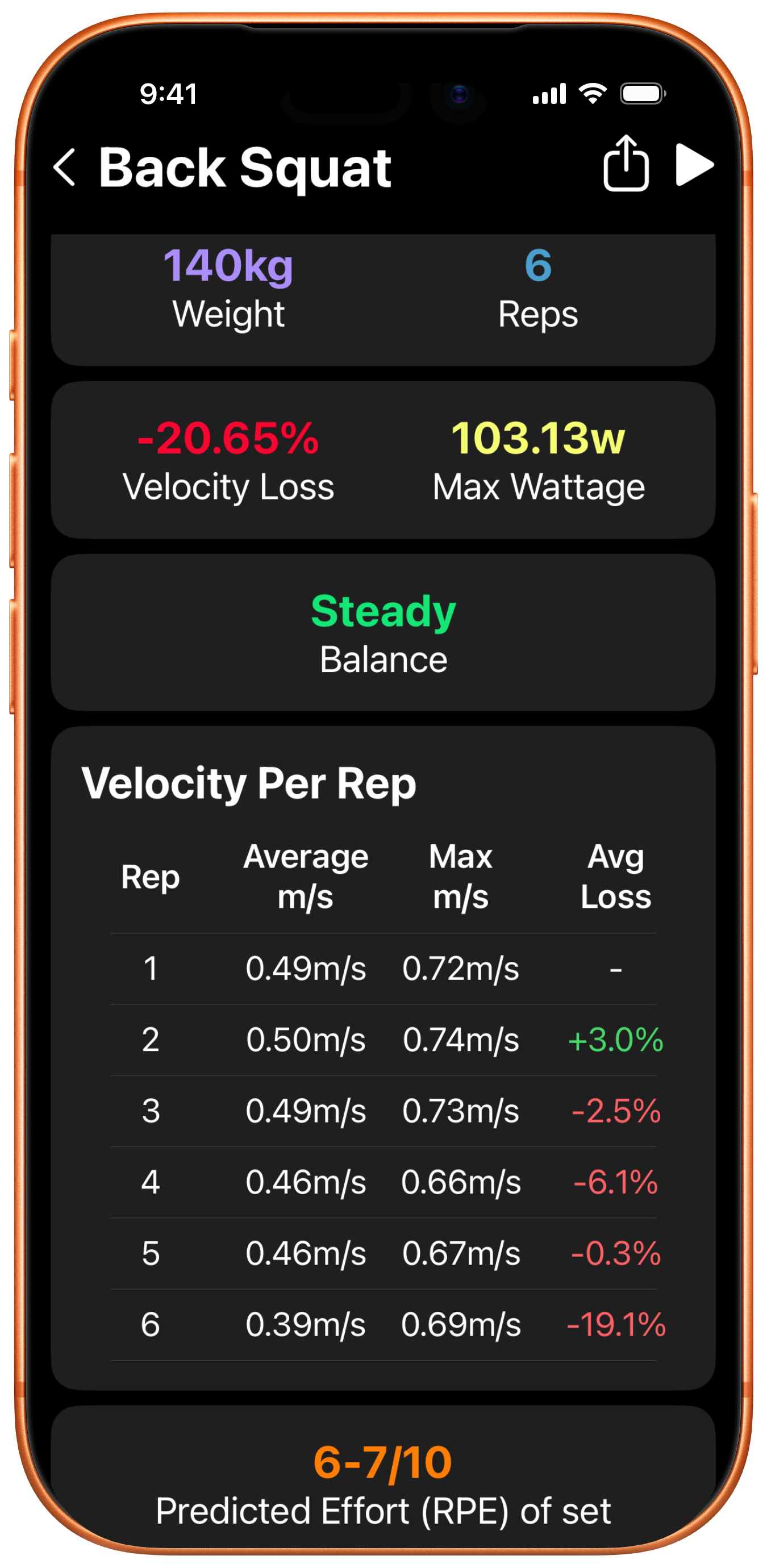Sort table by Avg Loss column
The height and width of the screenshot is (1568, 767).
pyautogui.click(x=615, y=875)
